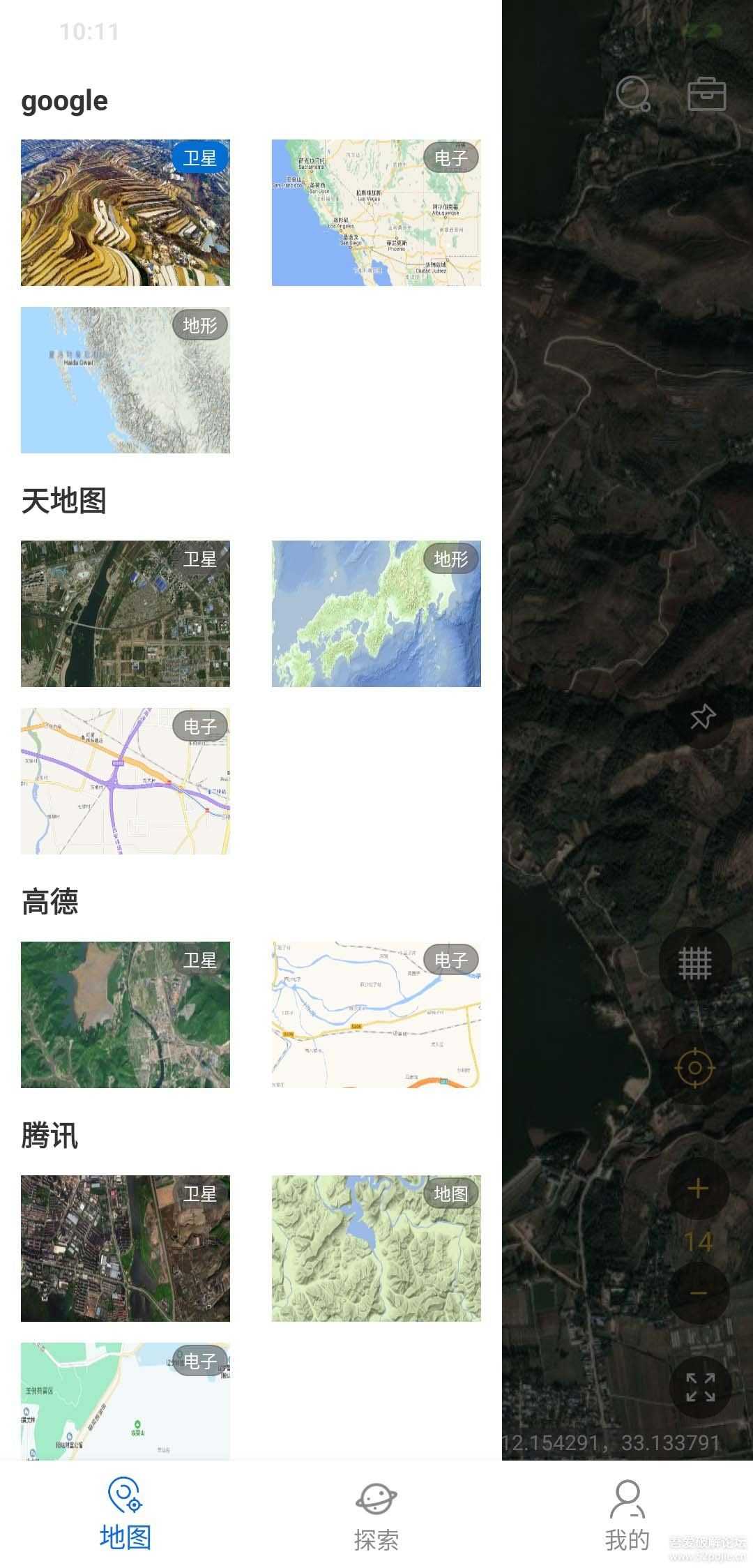Toggle the tile grid overlay
This screenshot has width=753, height=1568.
pyautogui.click(x=697, y=961)
